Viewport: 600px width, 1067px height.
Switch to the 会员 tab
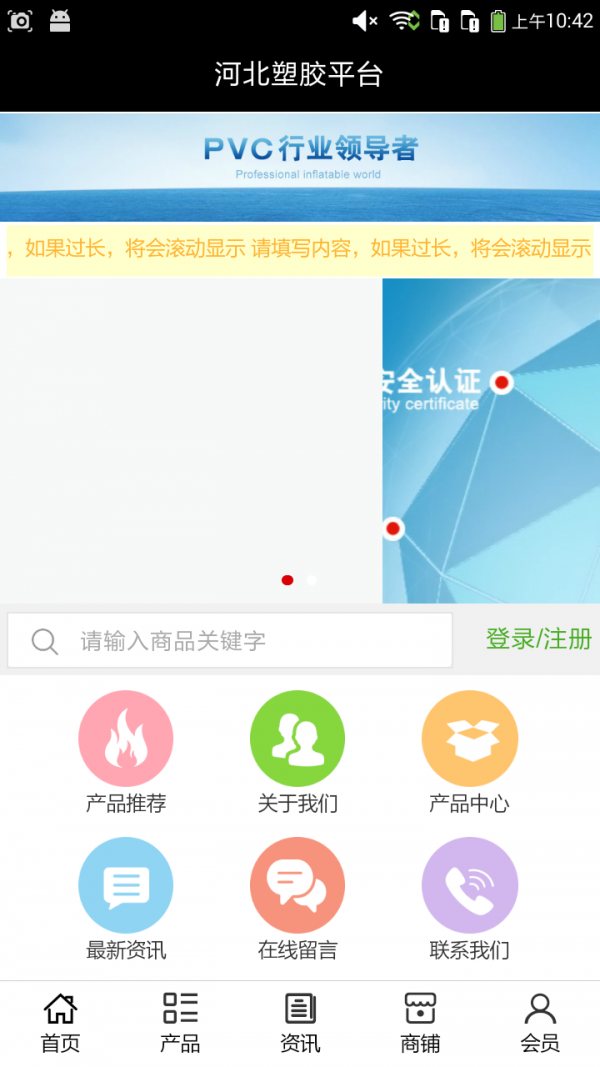pos(540,1023)
